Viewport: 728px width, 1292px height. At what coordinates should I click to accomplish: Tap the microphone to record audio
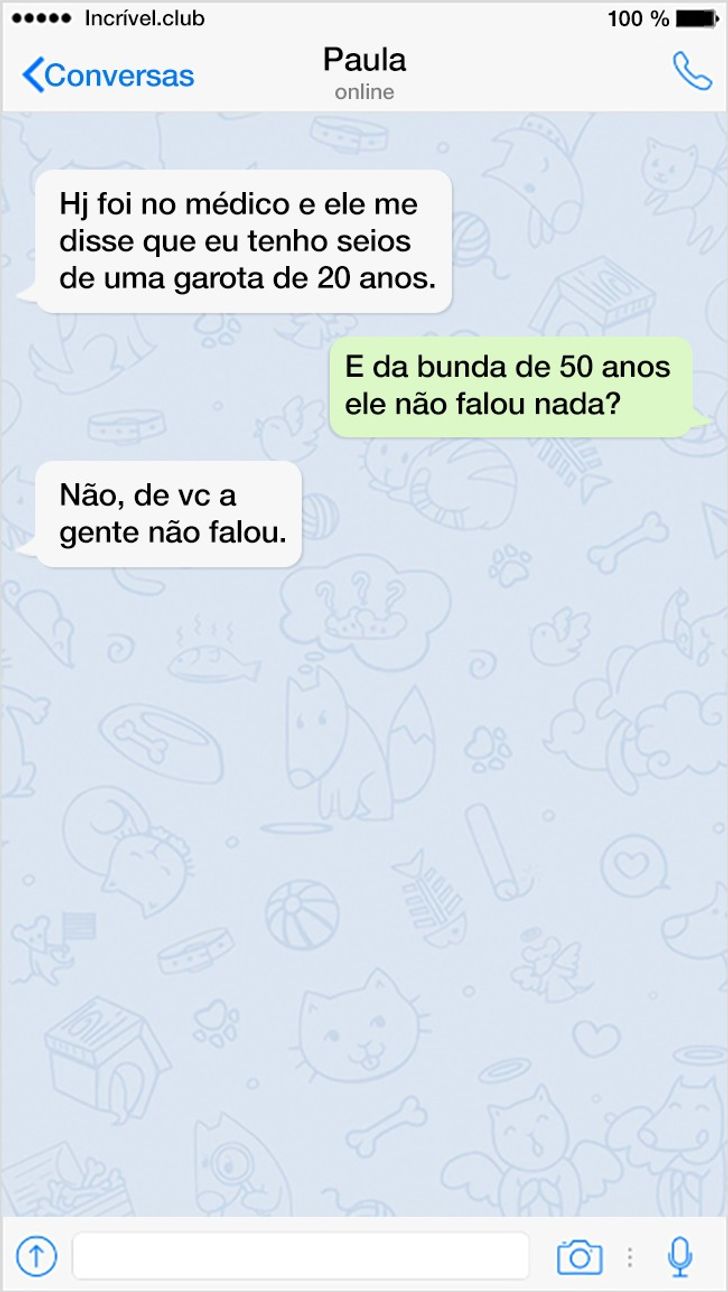[680, 1256]
